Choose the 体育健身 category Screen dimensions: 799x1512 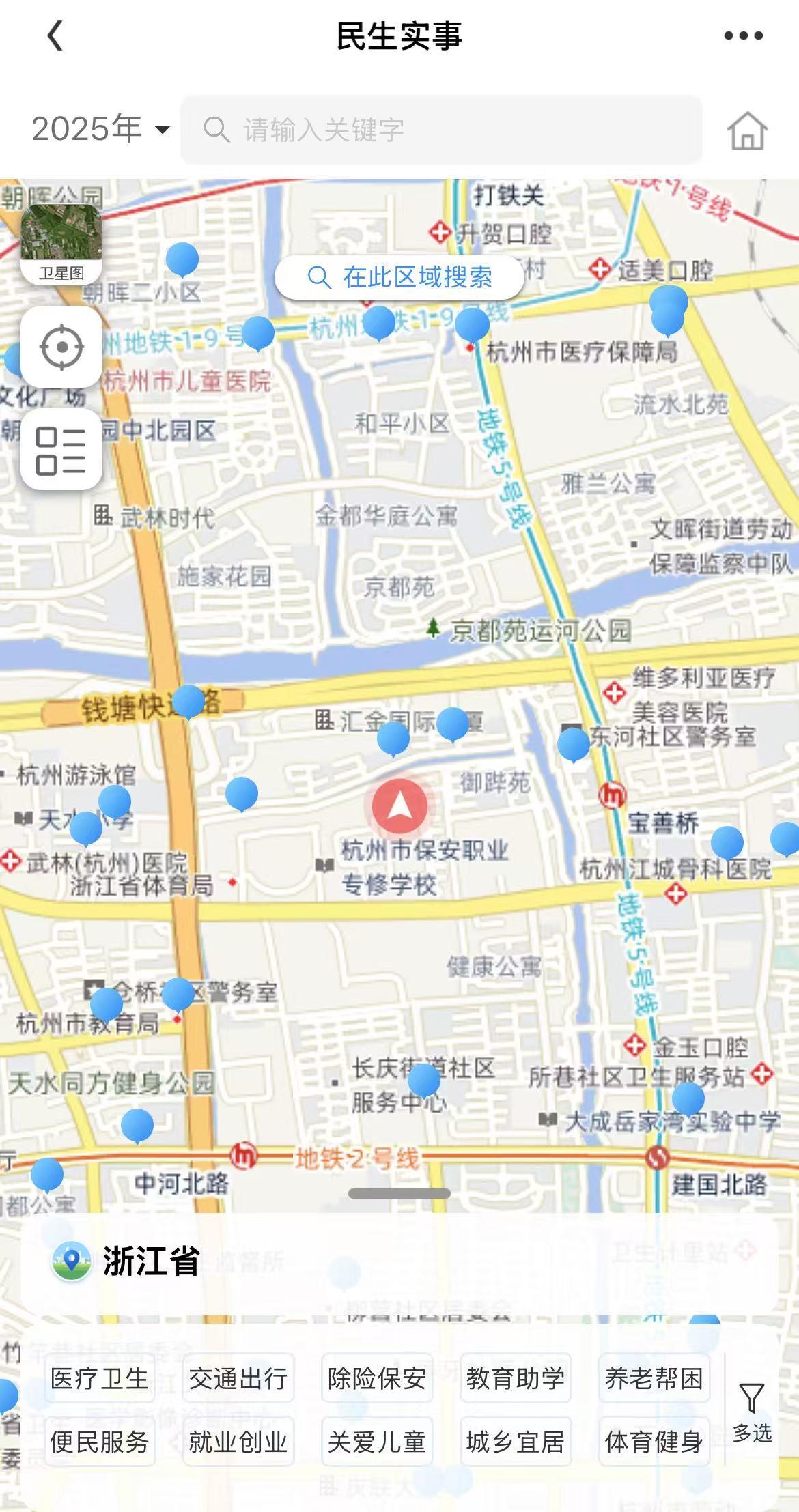(654, 1442)
